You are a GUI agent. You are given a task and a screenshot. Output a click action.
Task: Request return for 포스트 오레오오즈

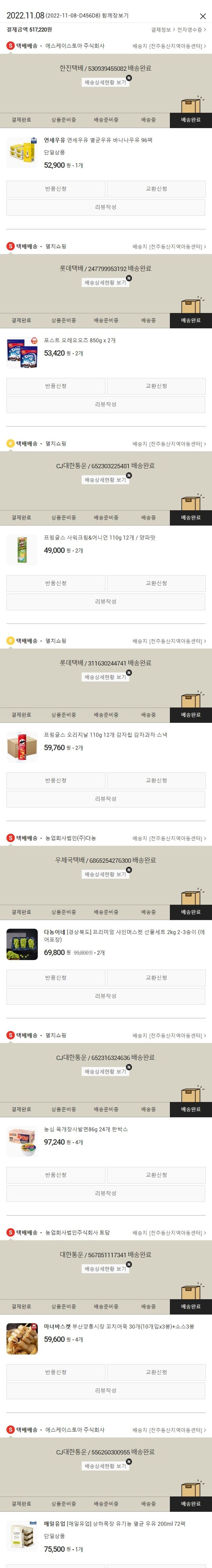pyautogui.click(x=56, y=386)
